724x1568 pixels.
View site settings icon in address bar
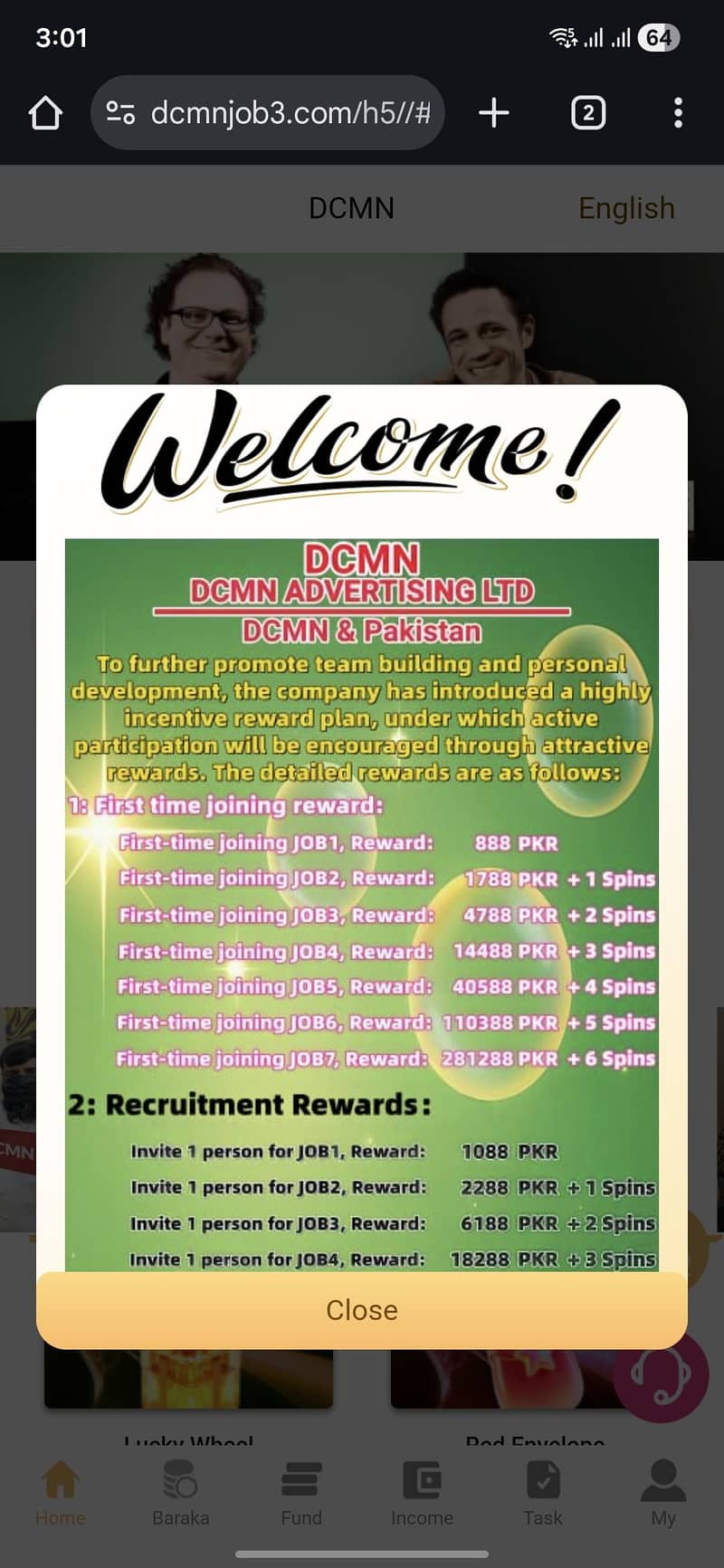click(x=120, y=113)
